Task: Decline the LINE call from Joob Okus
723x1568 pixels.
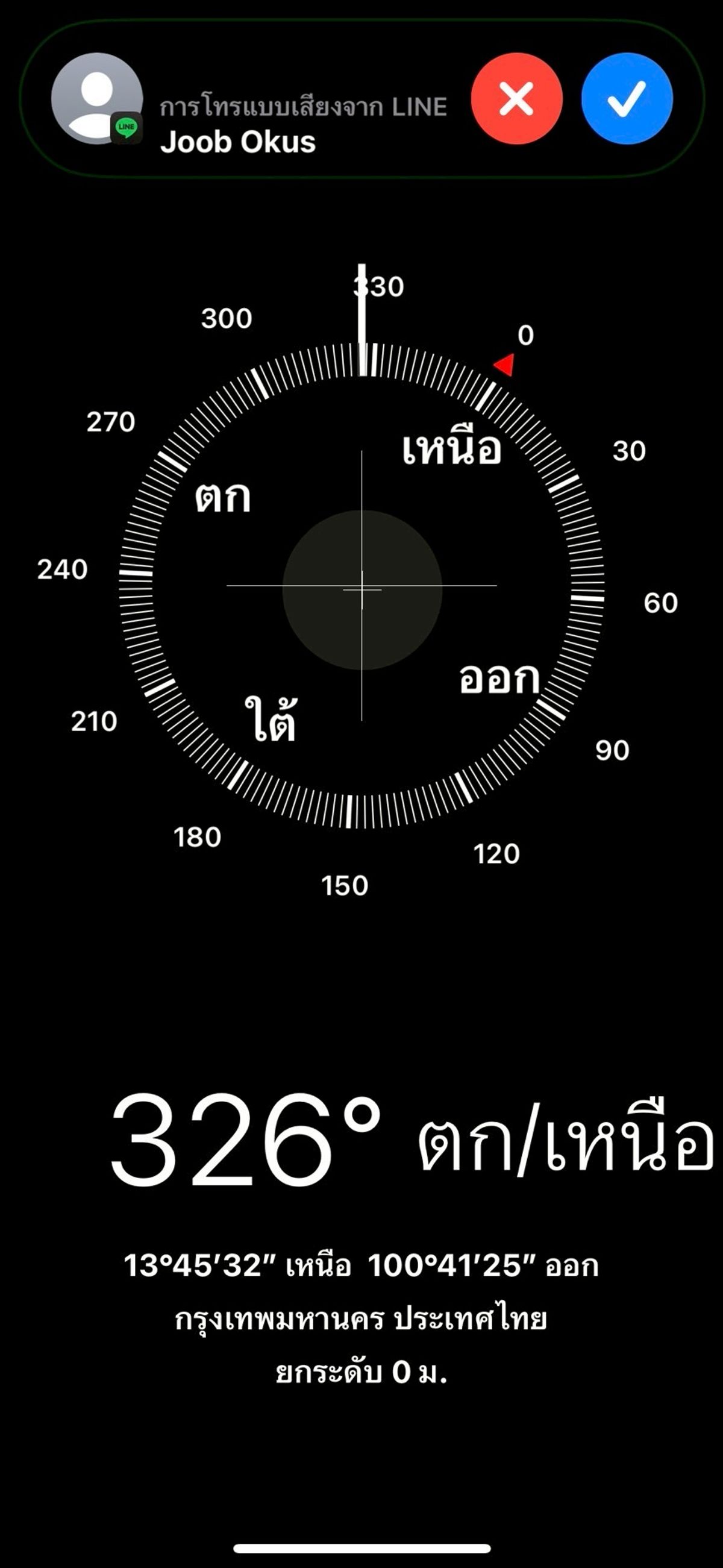Action: (x=516, y=99)
